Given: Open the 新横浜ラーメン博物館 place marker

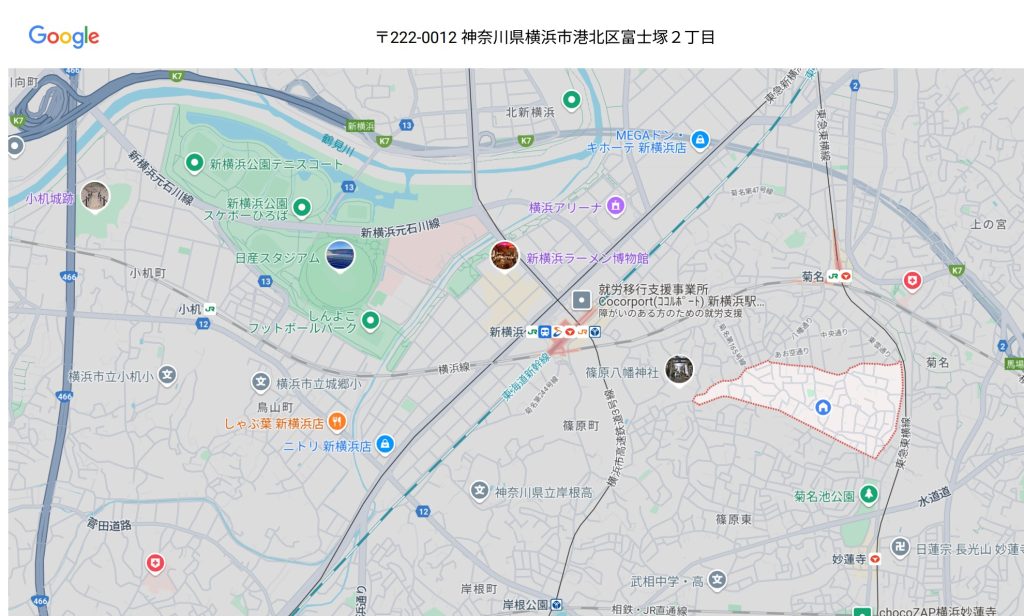Looking at the screenshot, I should point(505,256).
